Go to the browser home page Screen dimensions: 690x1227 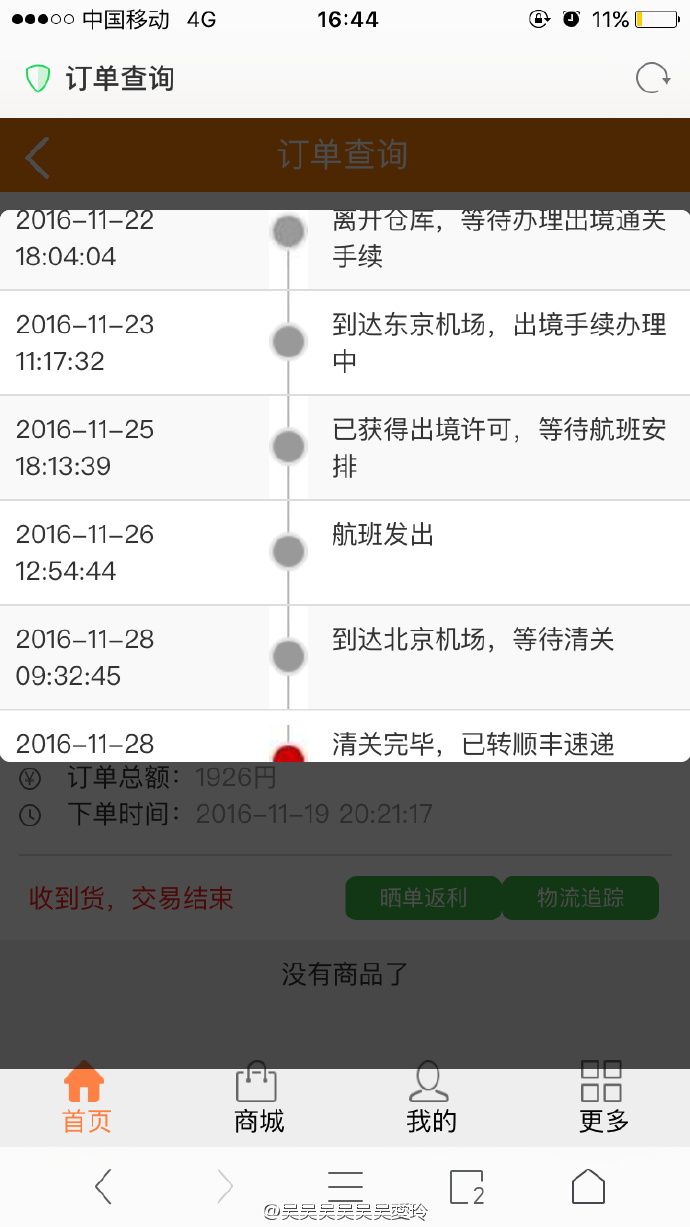pyautogui.click(x=588, y=1186)
